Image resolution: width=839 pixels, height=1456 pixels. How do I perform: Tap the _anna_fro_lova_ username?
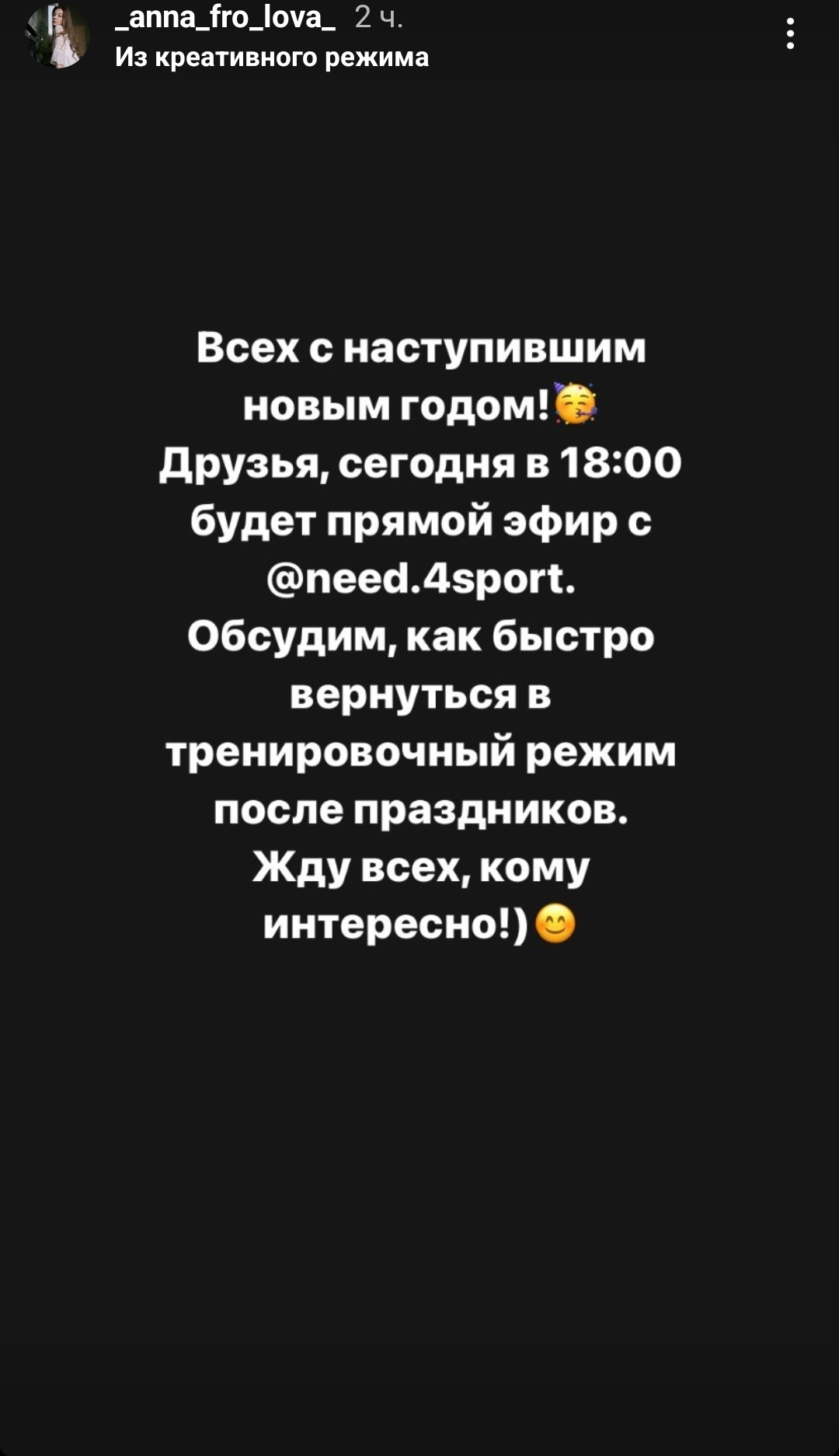(225, 17)
